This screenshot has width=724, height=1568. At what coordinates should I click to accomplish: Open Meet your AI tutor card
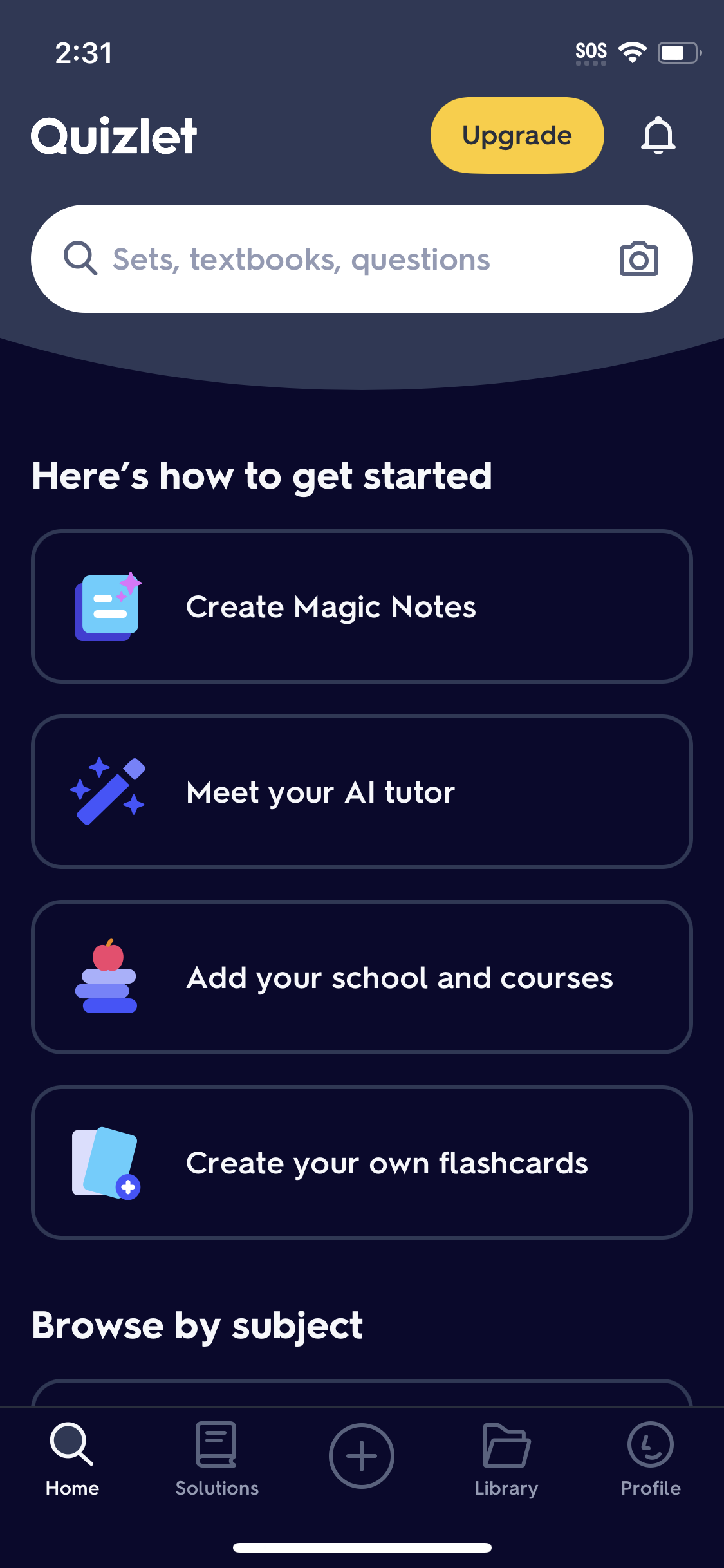pyautogui.click(x=362, y=791)
